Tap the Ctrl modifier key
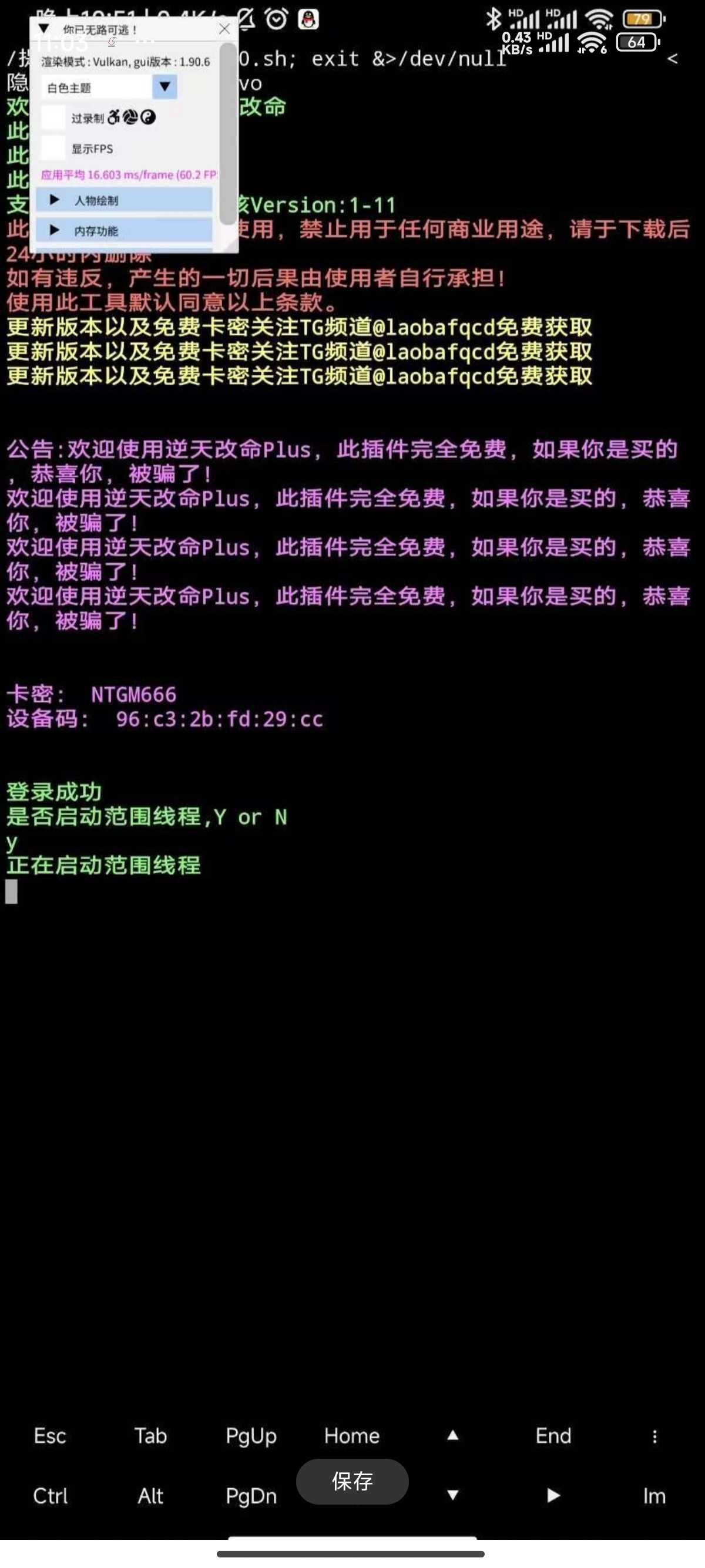The width and height of the screenshot is (705, 1568). point(50,1496)
